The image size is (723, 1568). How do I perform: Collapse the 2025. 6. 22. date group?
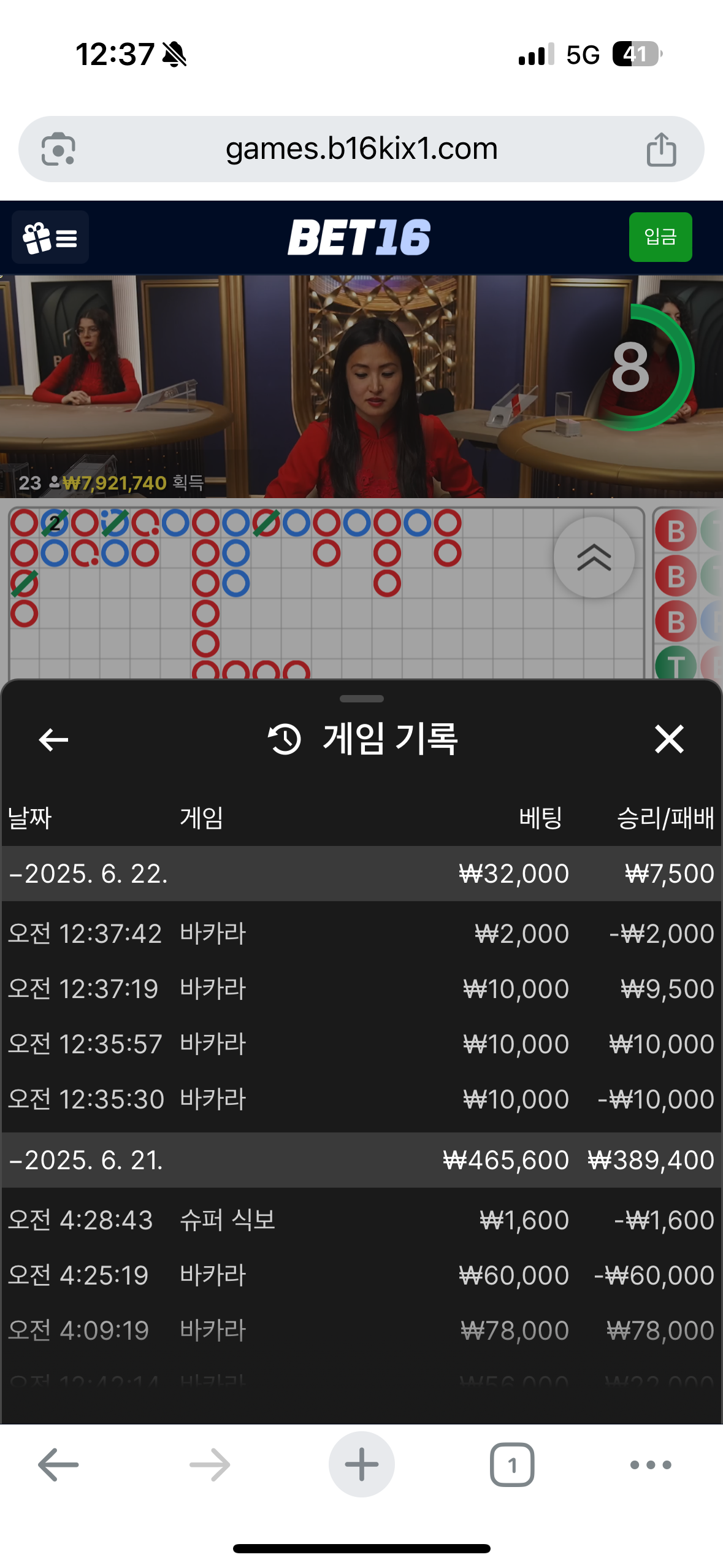[361, 874]
